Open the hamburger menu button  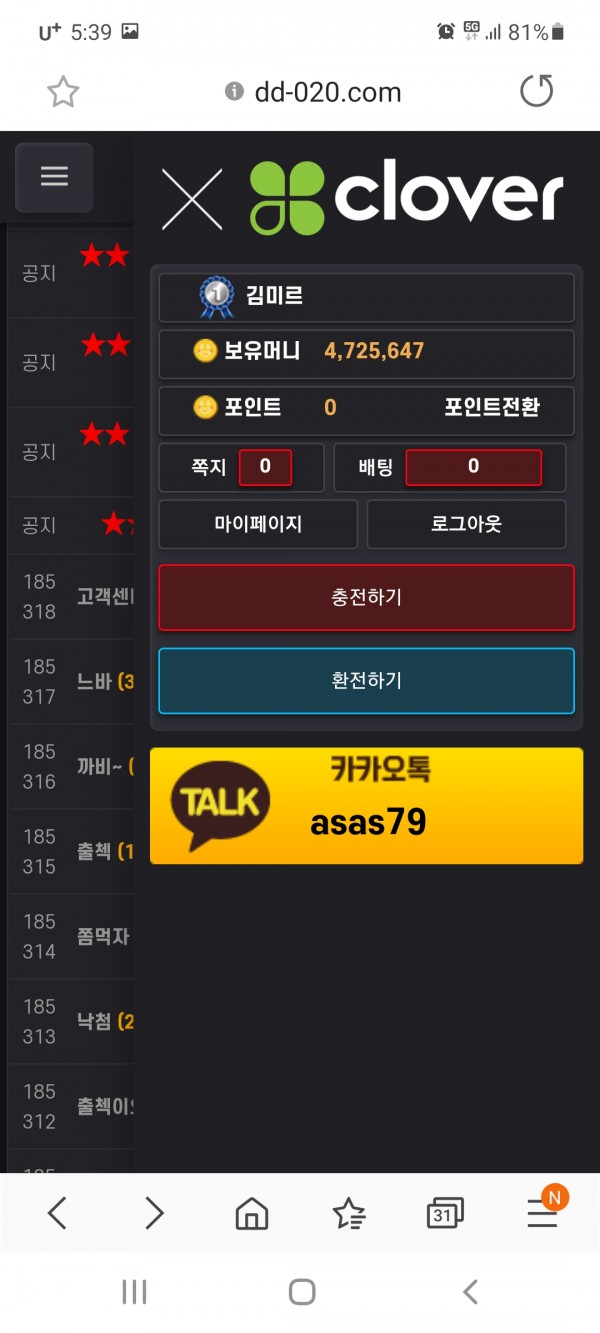tap(54, 177)
